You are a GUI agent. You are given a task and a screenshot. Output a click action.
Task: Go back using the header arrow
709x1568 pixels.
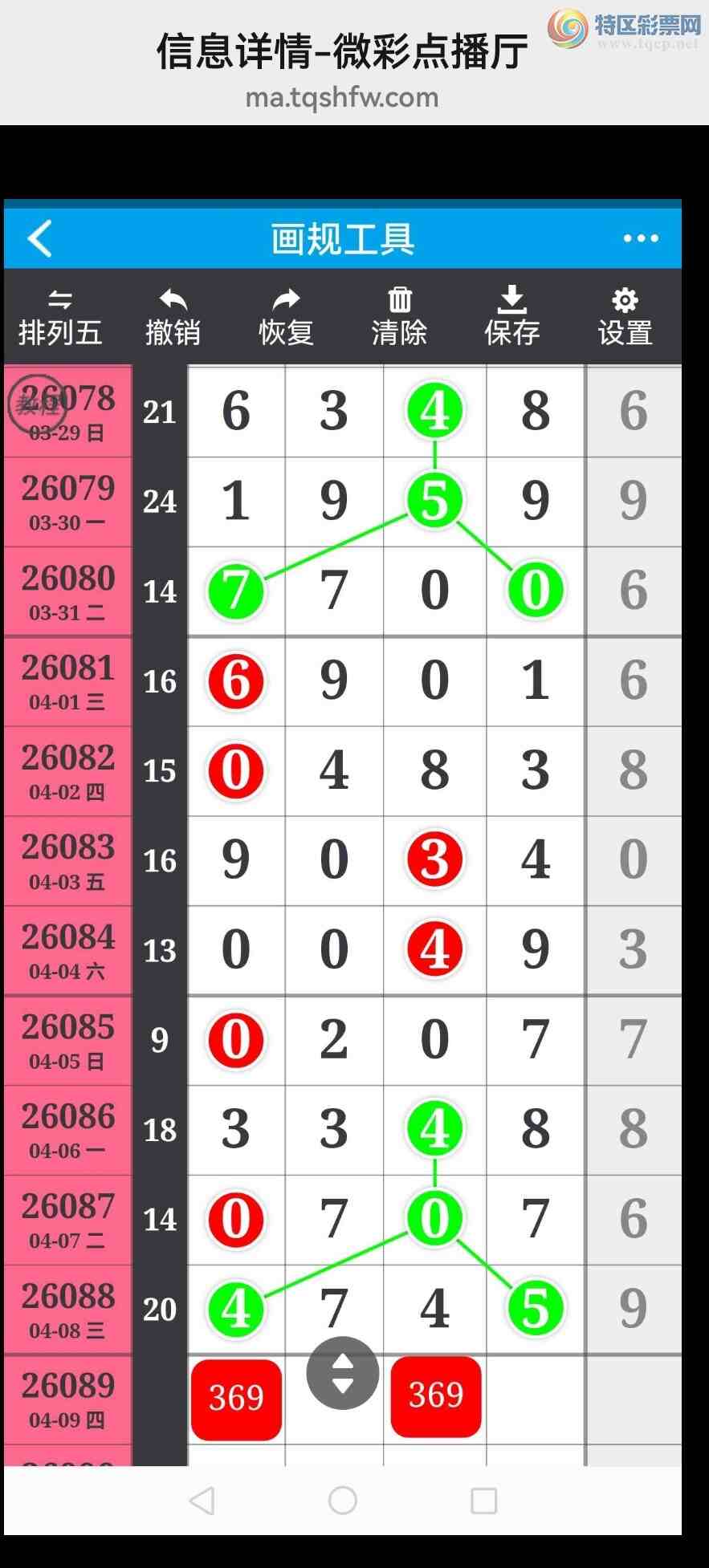pyautogui.click(x=40, y=238)
